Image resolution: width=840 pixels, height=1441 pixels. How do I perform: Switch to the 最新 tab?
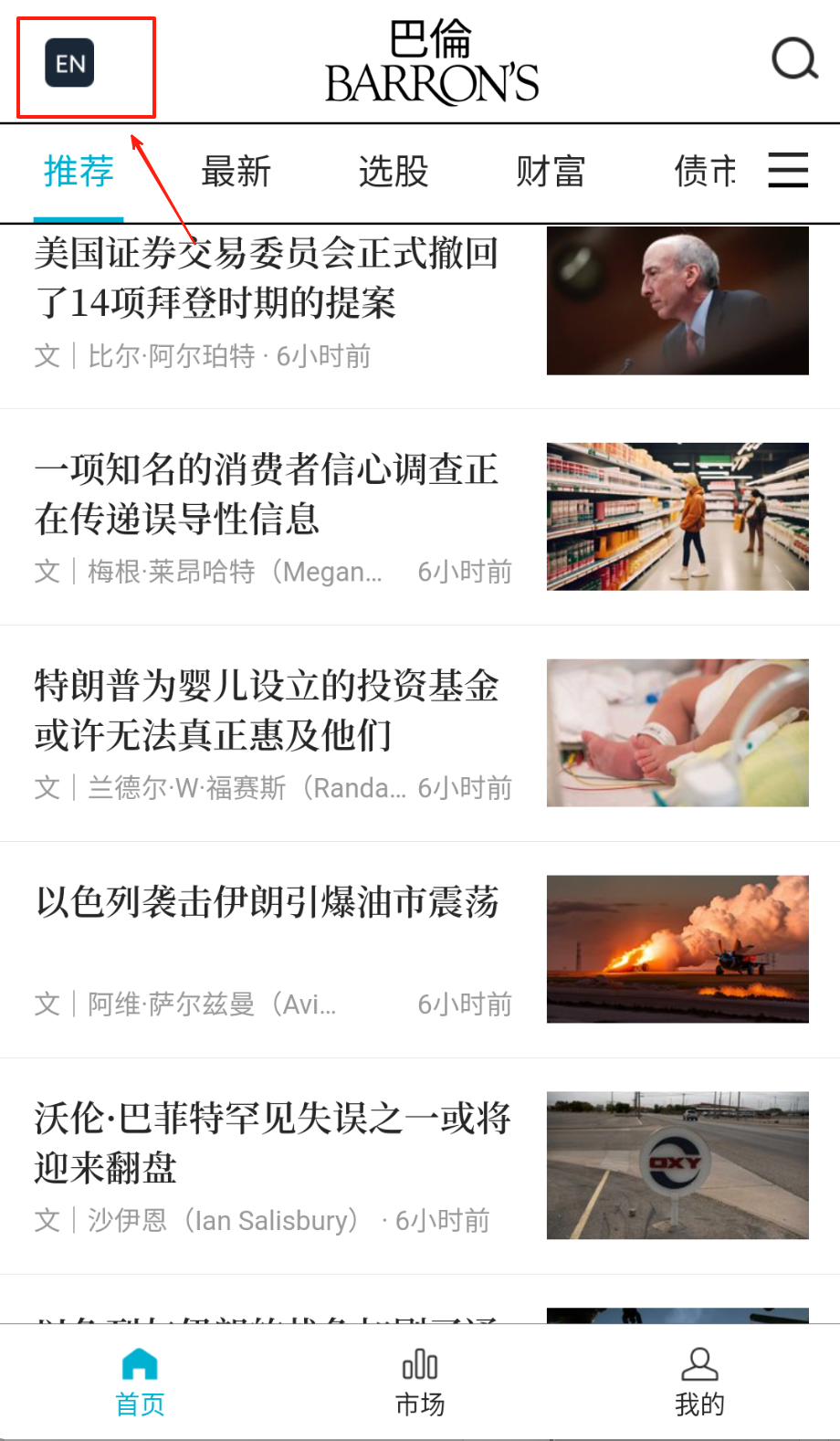click(236, 172)
